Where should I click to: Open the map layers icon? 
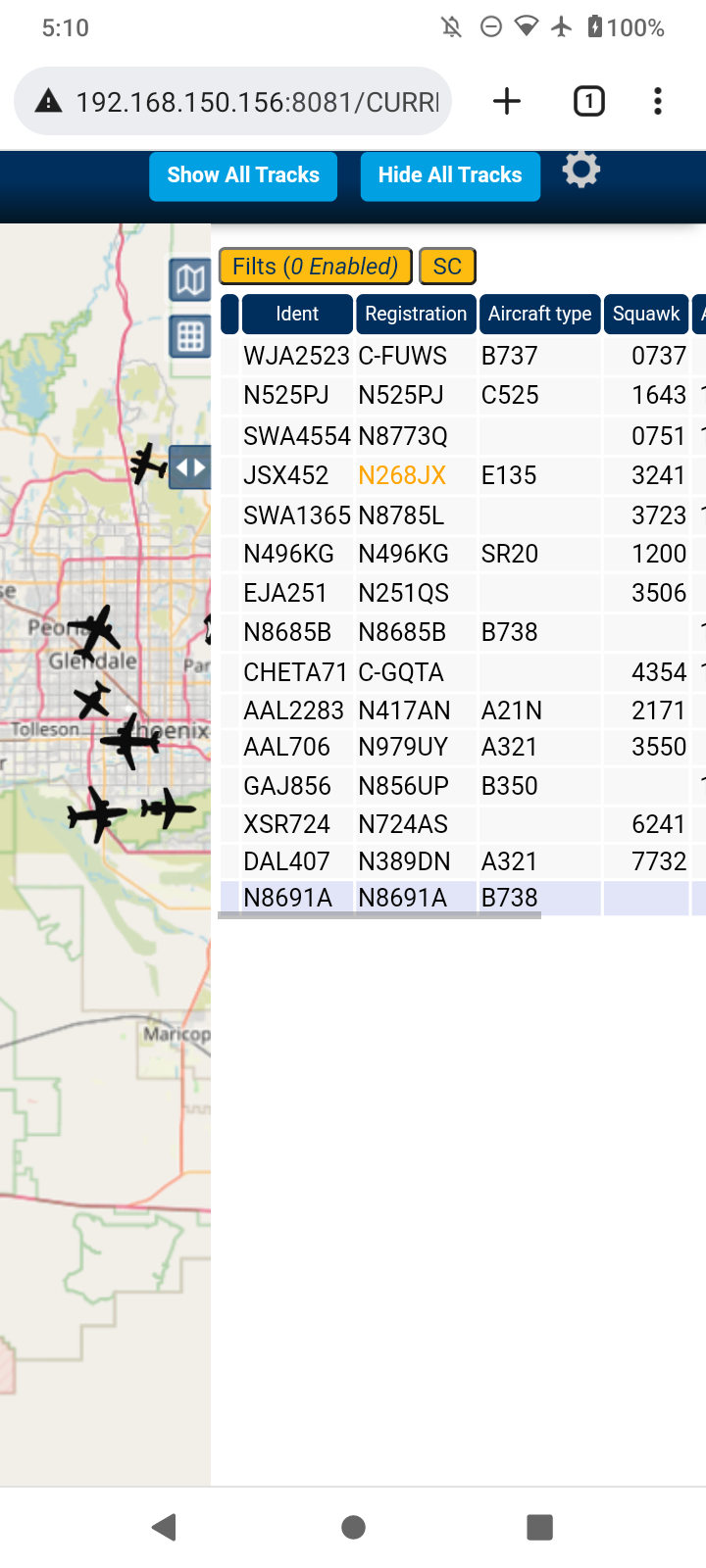coord(190,281)
